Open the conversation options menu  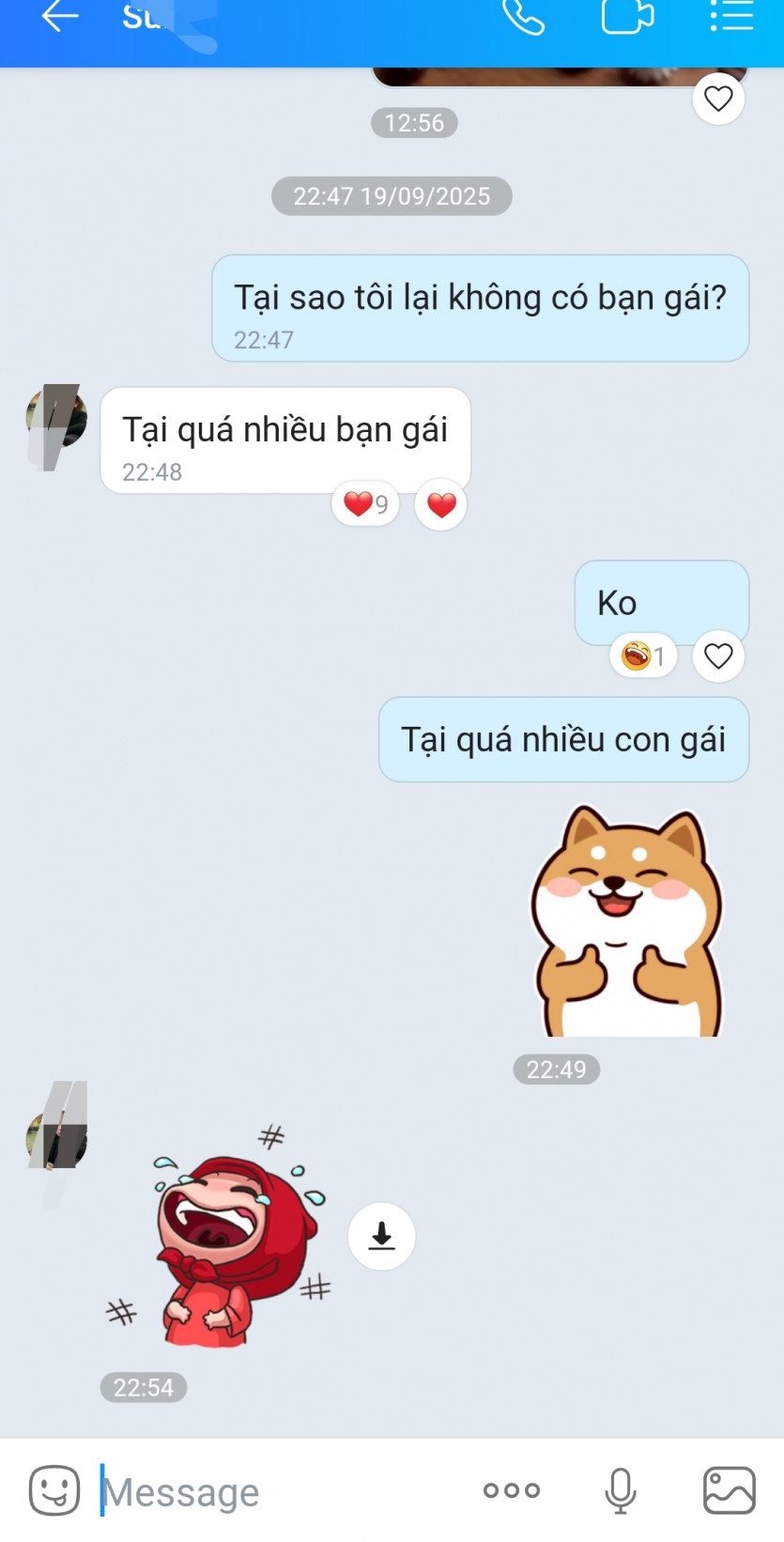pos(731,17)
